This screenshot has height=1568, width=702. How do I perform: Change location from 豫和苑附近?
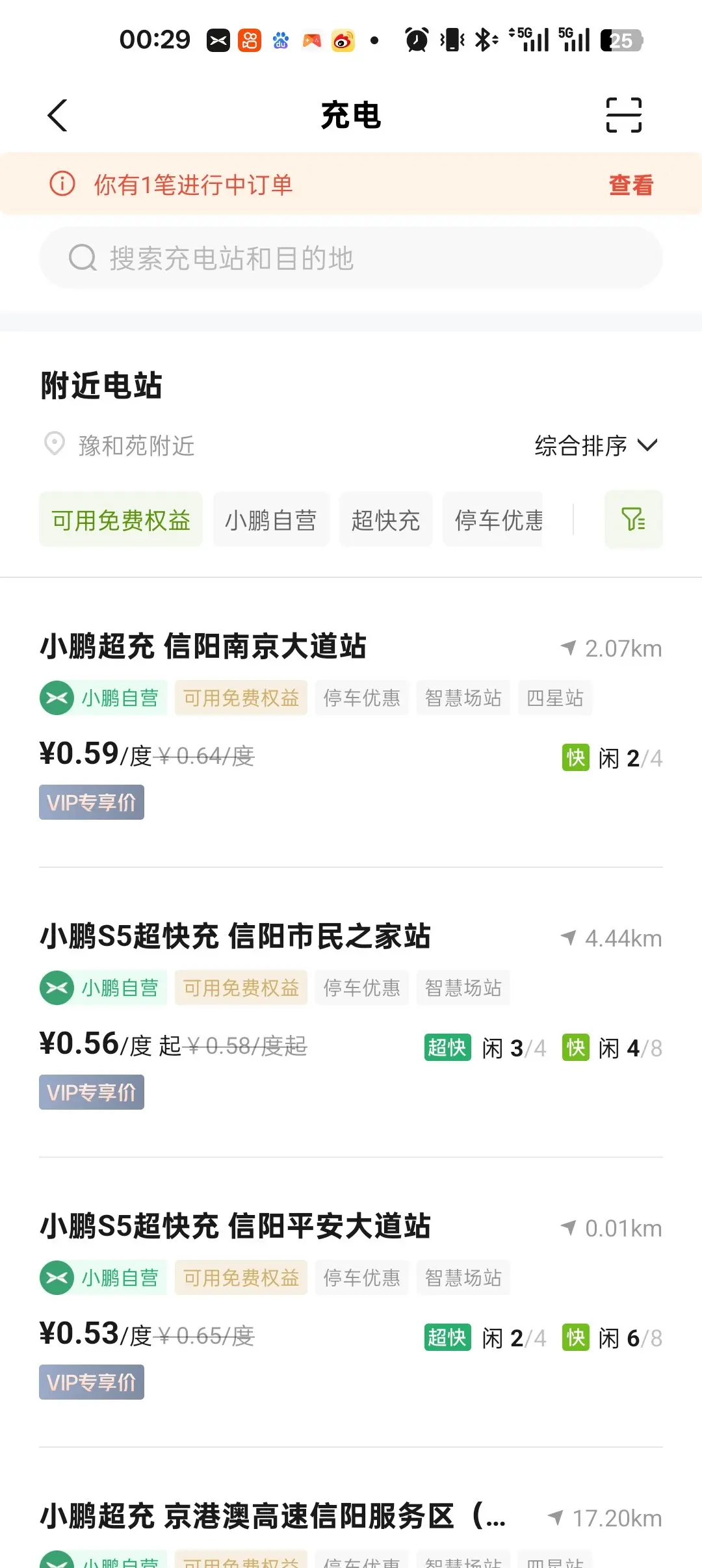pos(120,446)
